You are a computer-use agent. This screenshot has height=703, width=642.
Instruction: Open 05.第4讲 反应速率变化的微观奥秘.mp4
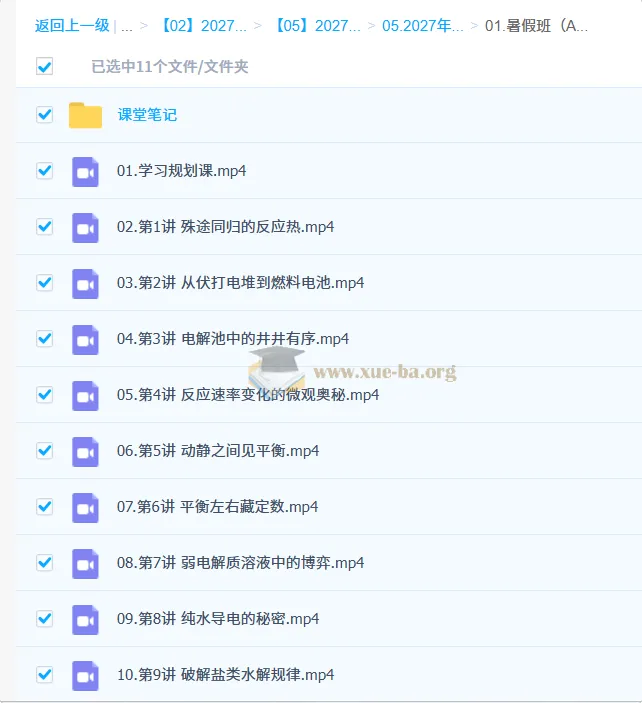pos(248,395)
